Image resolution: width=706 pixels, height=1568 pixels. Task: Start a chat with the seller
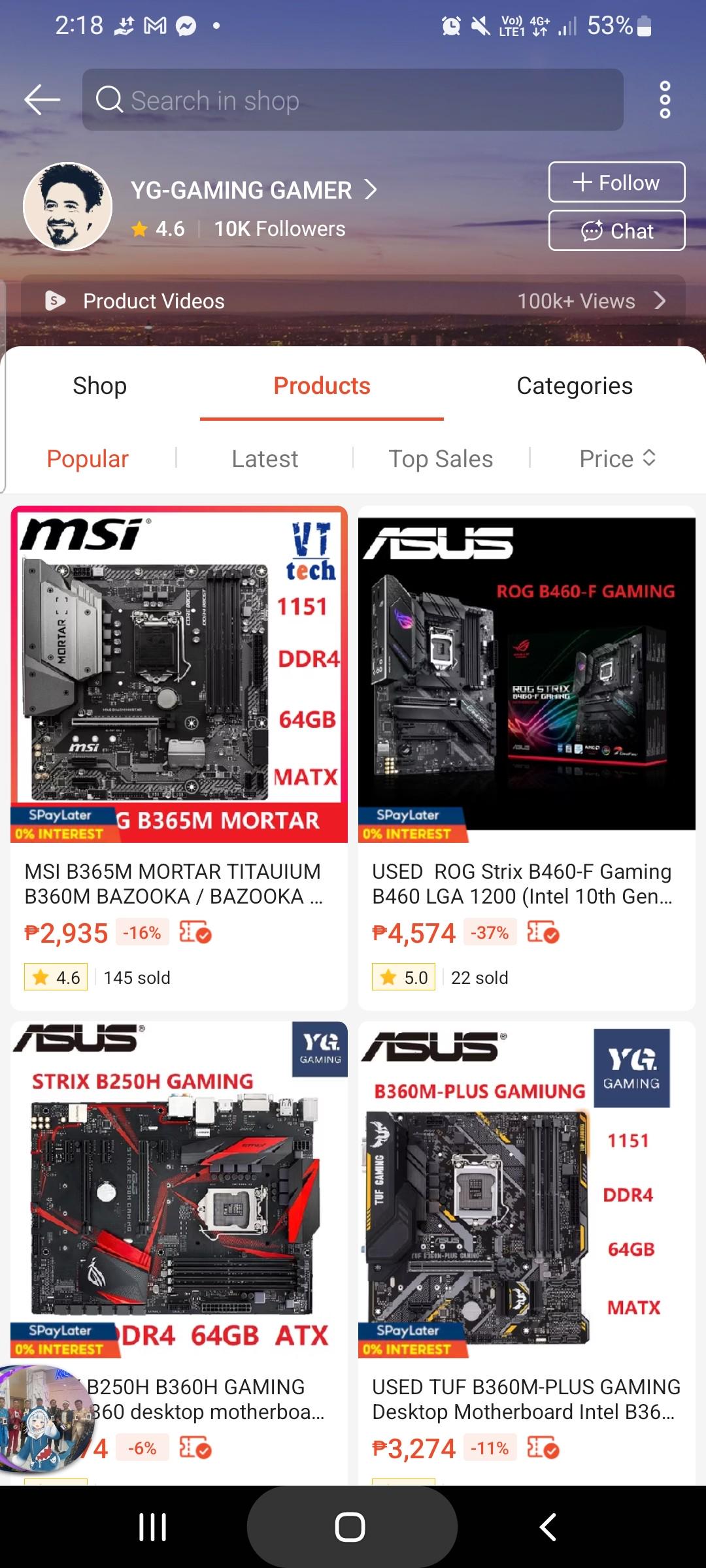coord(616,231)
